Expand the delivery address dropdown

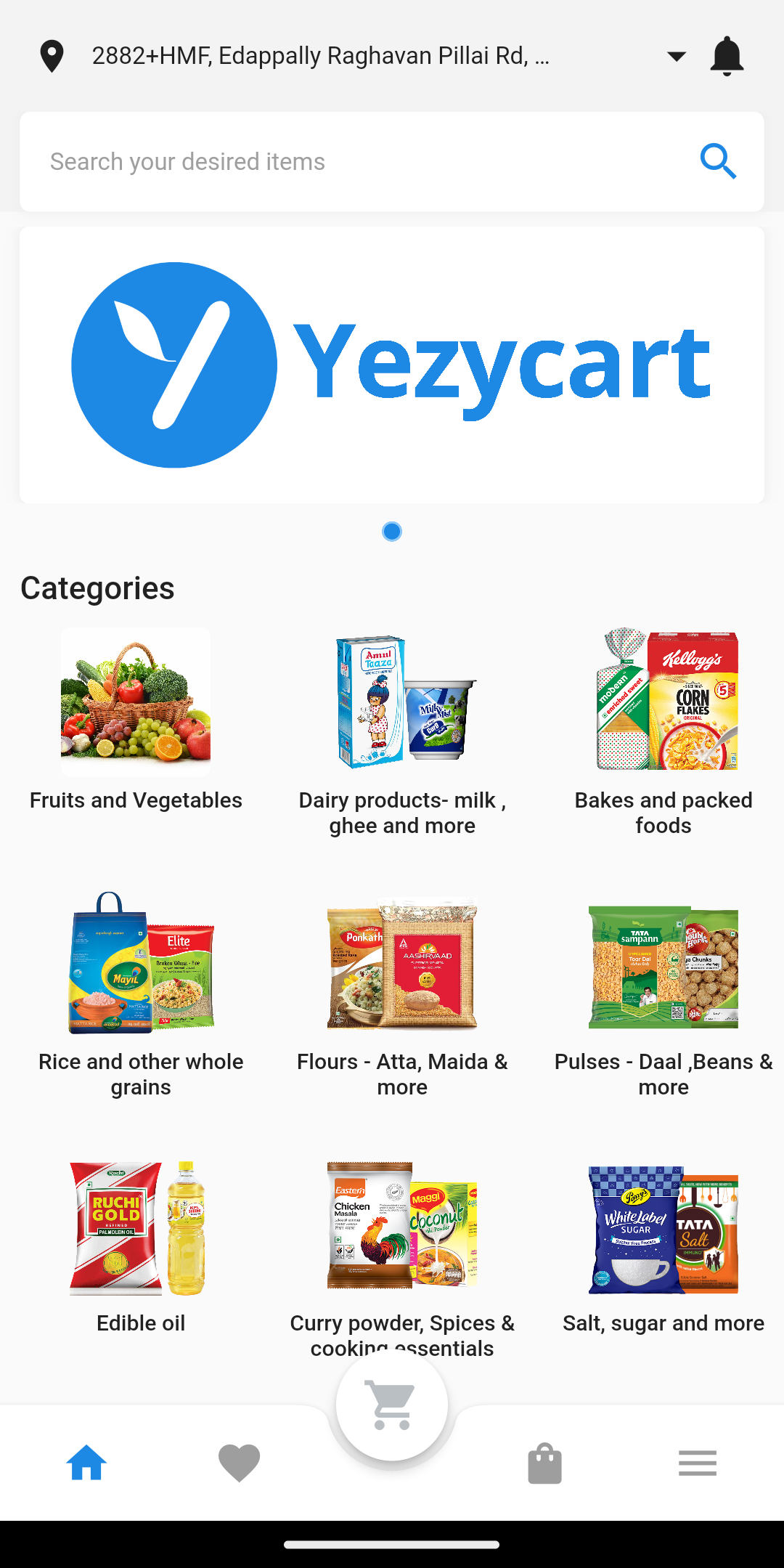(x=676, y=56)
